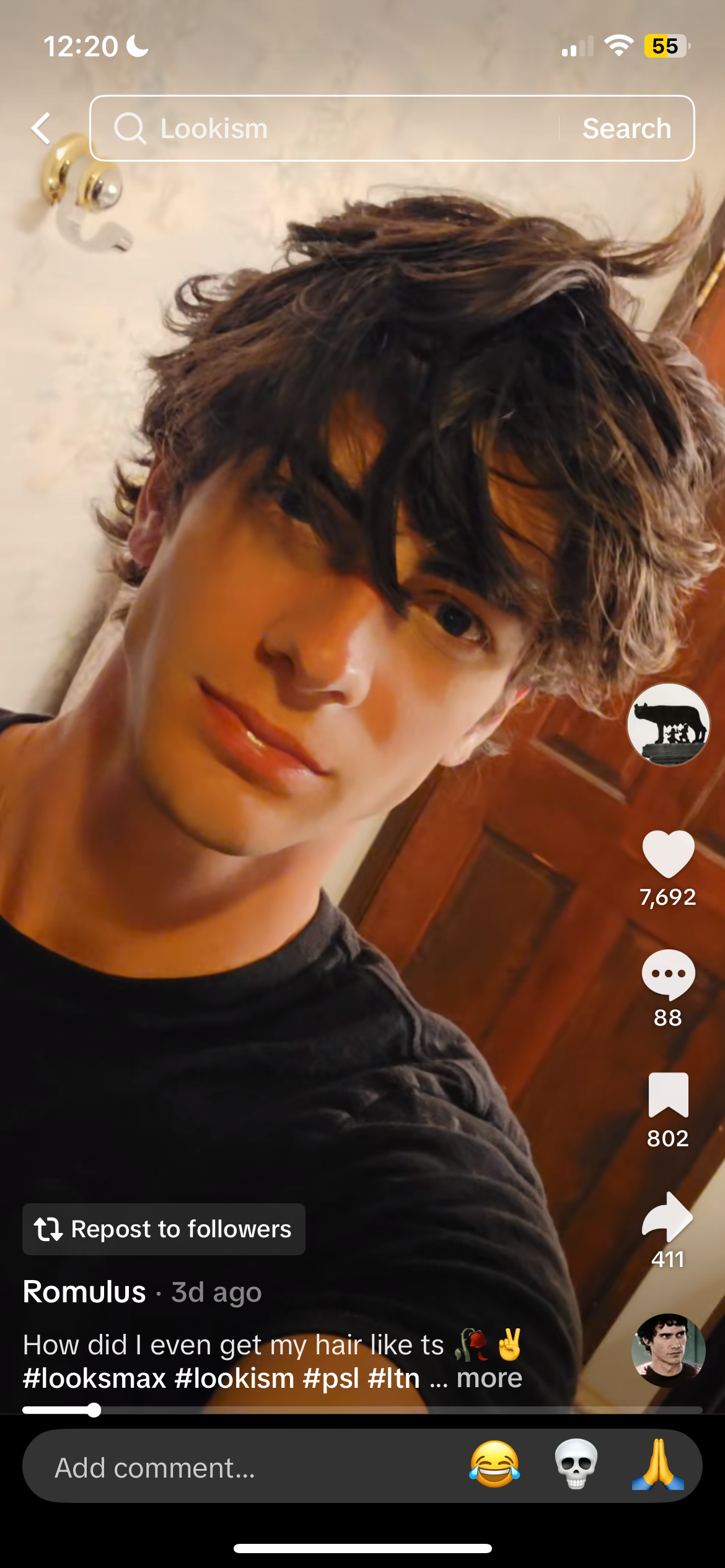Image resolution: width=725 pixels, height=1568 pixels.
Task: Repost to followers
Action: tap(164, 1229)
